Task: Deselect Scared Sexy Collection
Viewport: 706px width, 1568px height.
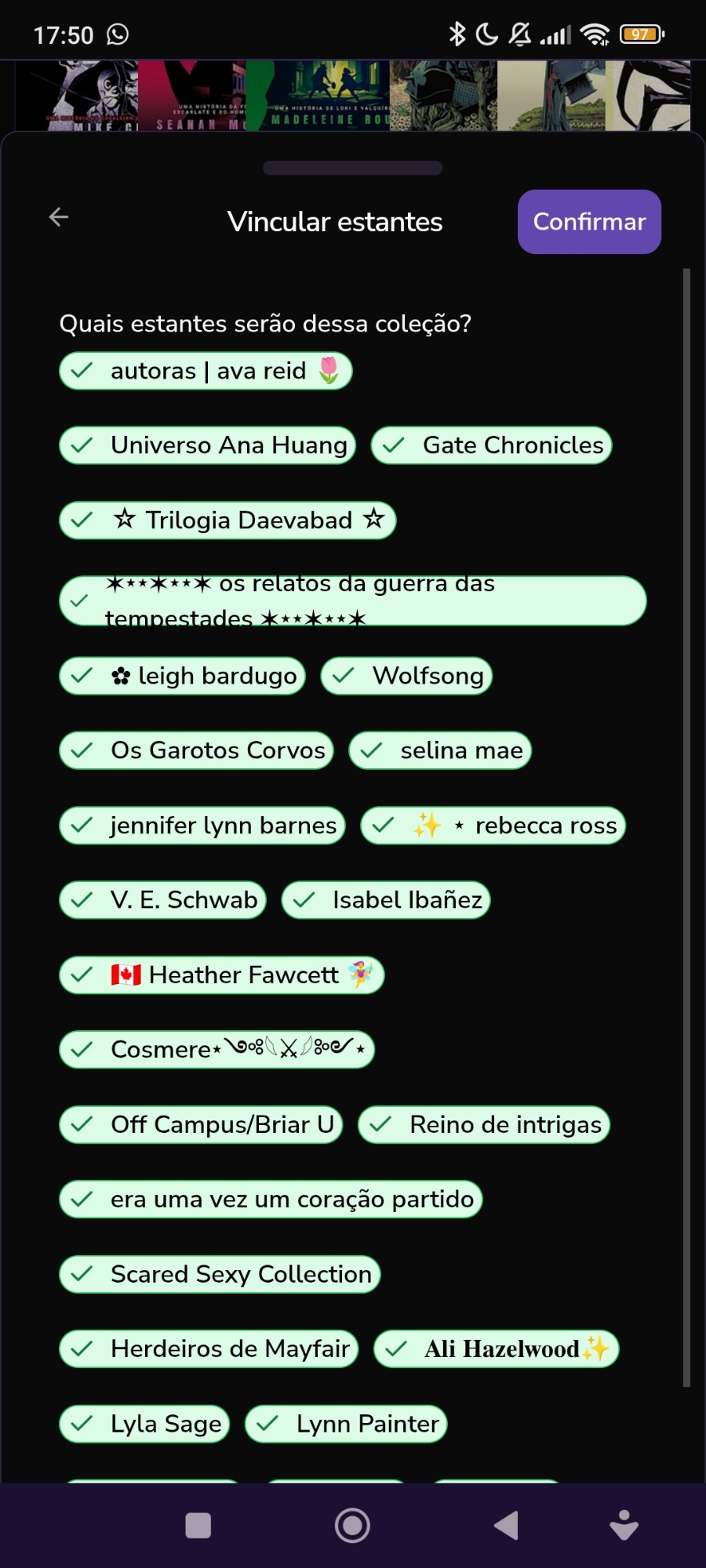Action: (220, 1274)
